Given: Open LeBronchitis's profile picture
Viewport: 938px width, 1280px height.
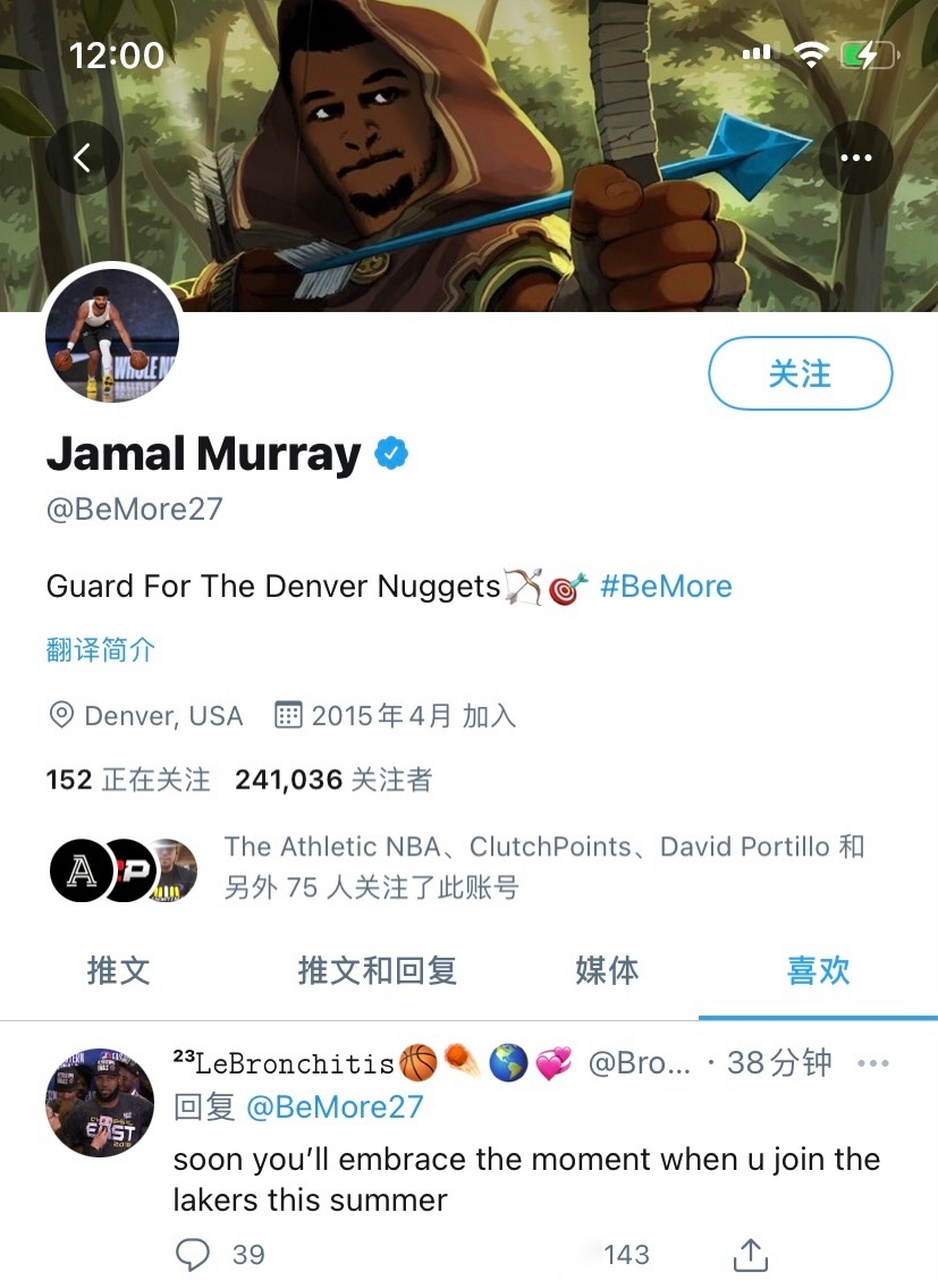Looking at the screenshot, I should click(x=100, y=1100).
